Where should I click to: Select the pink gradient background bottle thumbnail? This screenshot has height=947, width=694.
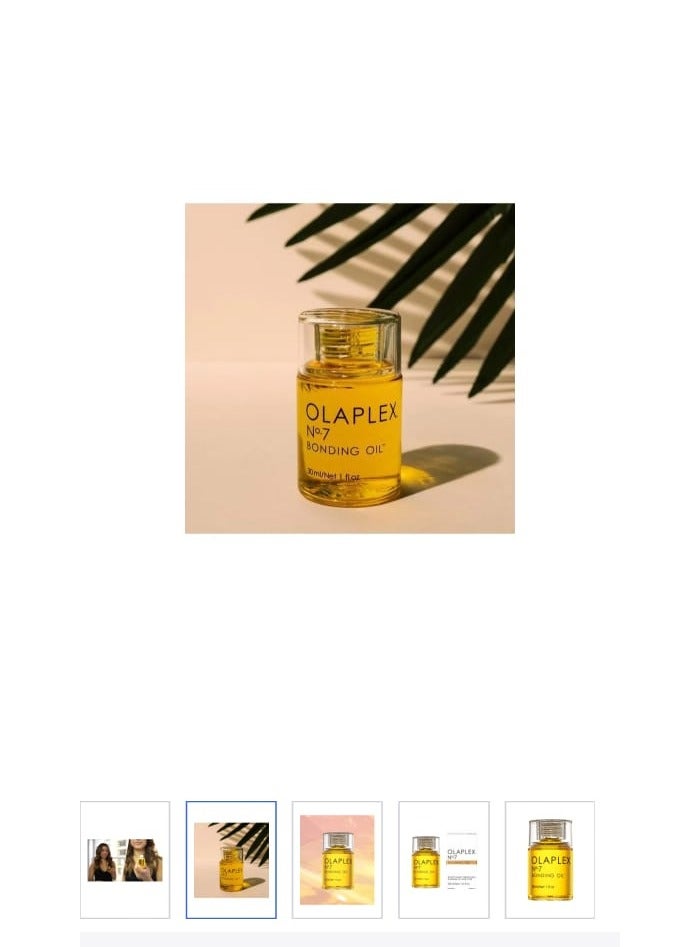point(337,860)
